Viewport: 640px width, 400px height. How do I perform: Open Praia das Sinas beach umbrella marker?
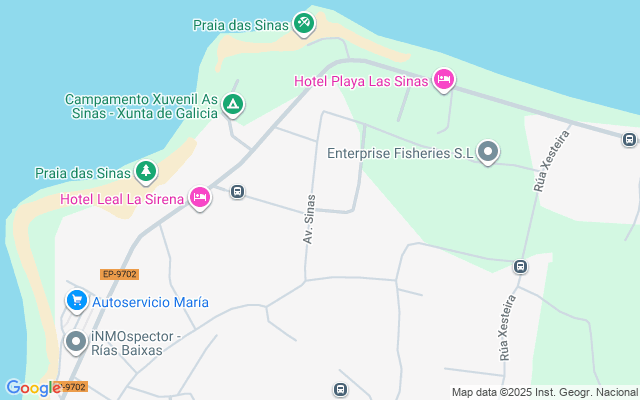click(305, 22)
